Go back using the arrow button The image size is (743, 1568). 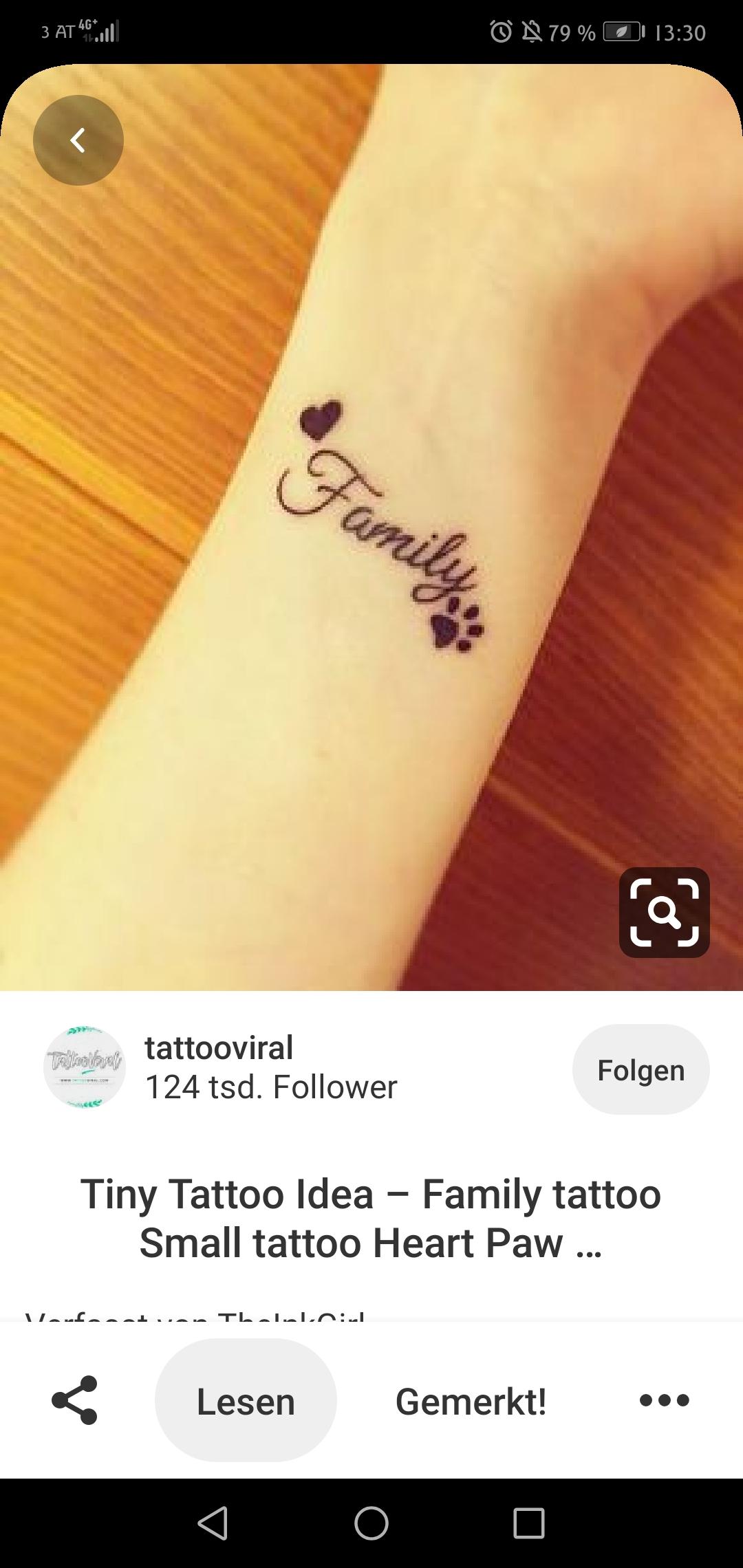click(78, 140)
